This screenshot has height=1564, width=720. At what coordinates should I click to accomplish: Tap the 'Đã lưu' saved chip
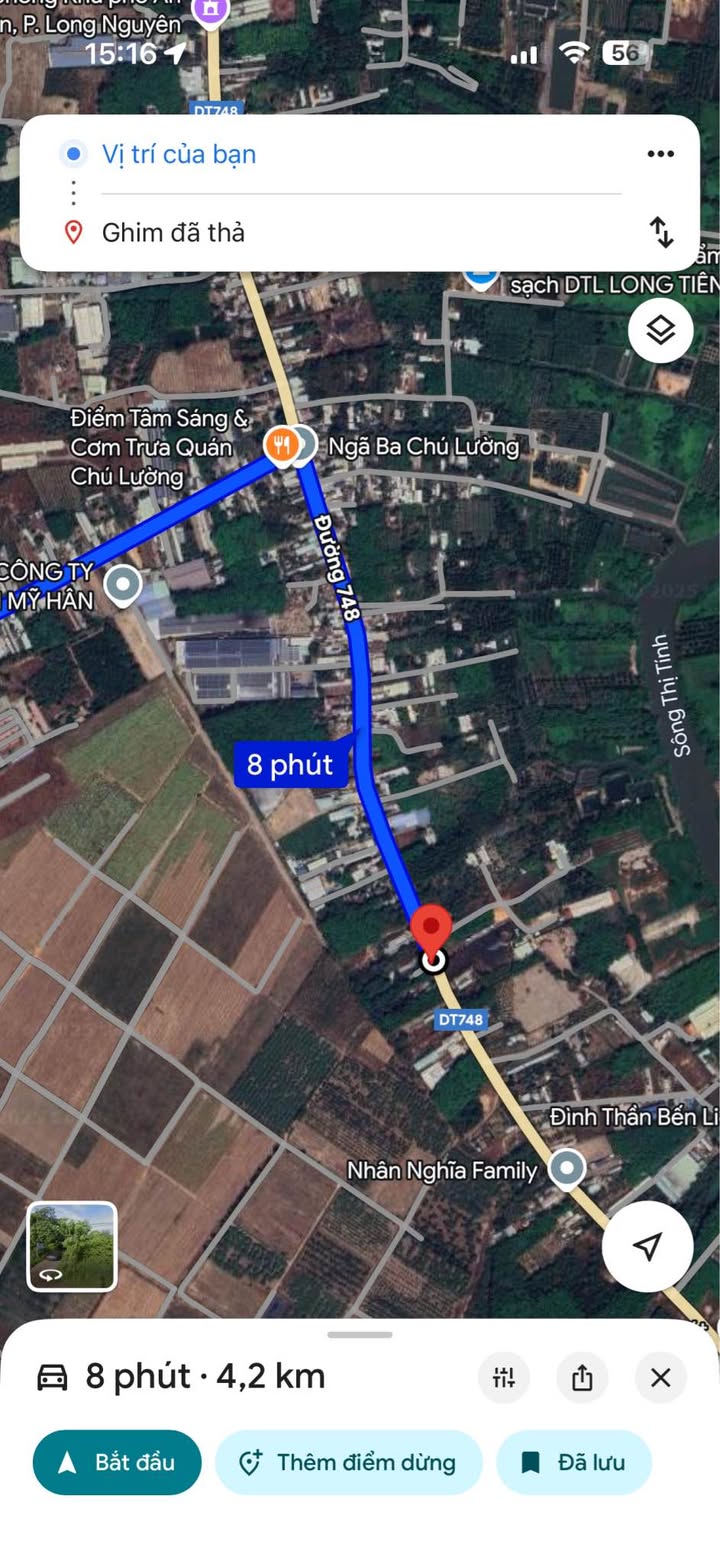coord(574,1462)
